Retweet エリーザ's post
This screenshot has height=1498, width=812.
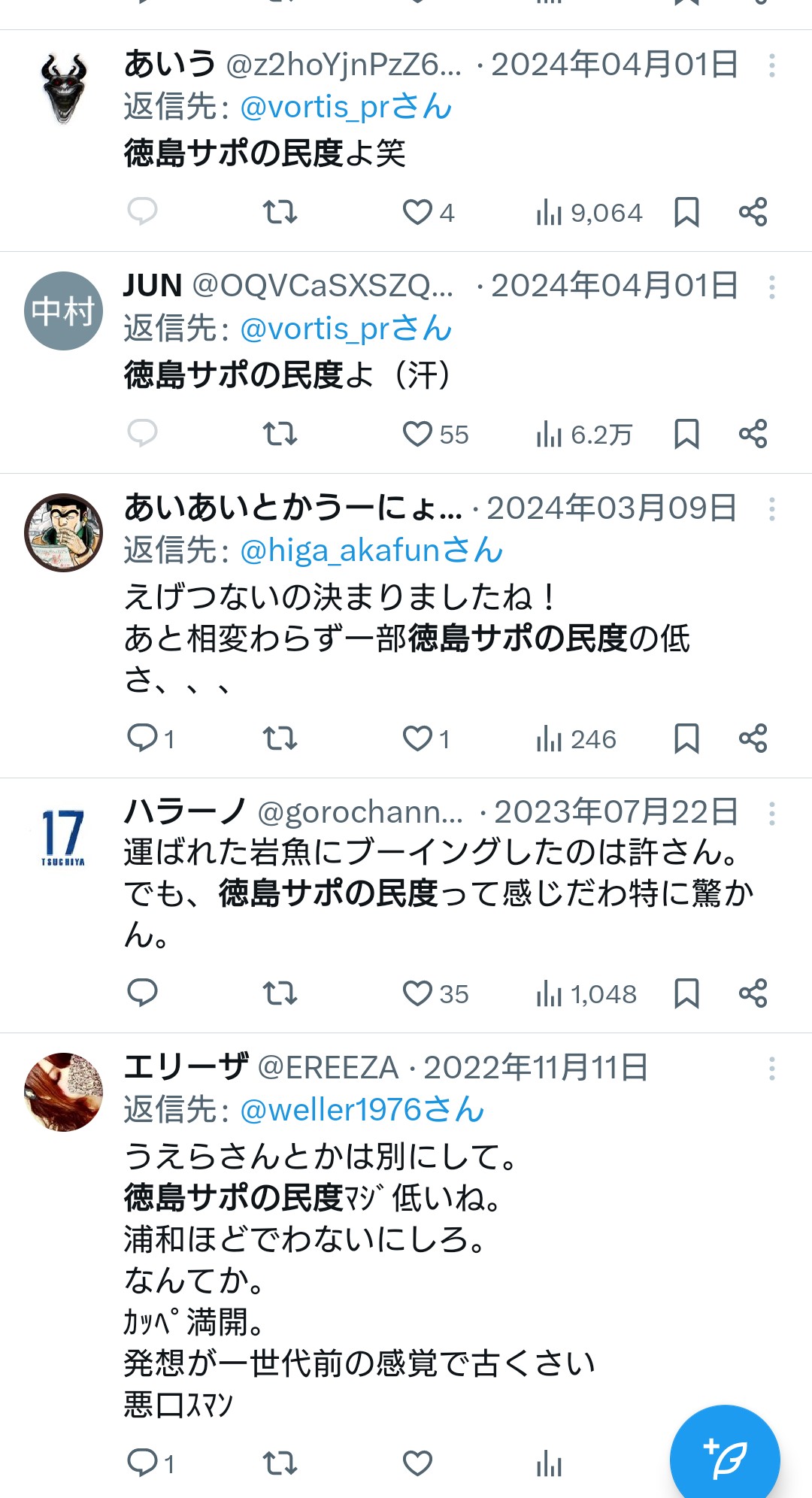(280, 1463)
